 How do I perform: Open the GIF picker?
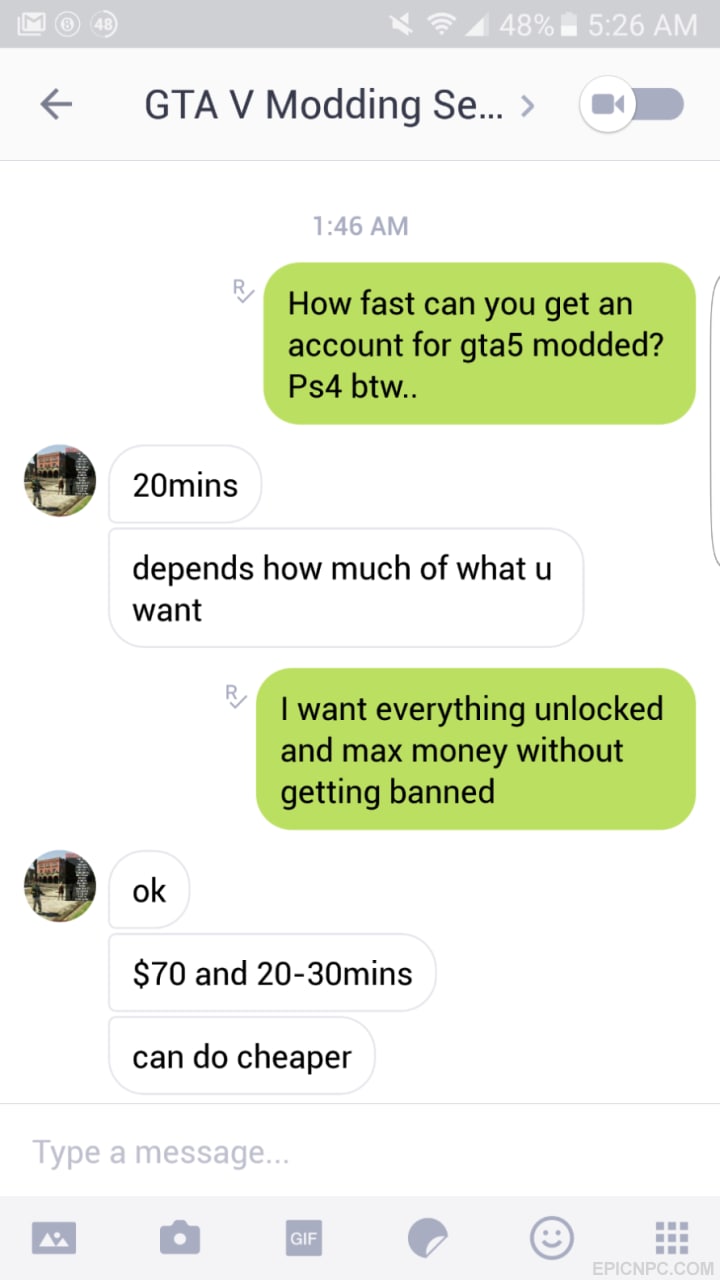(304, 1239)
